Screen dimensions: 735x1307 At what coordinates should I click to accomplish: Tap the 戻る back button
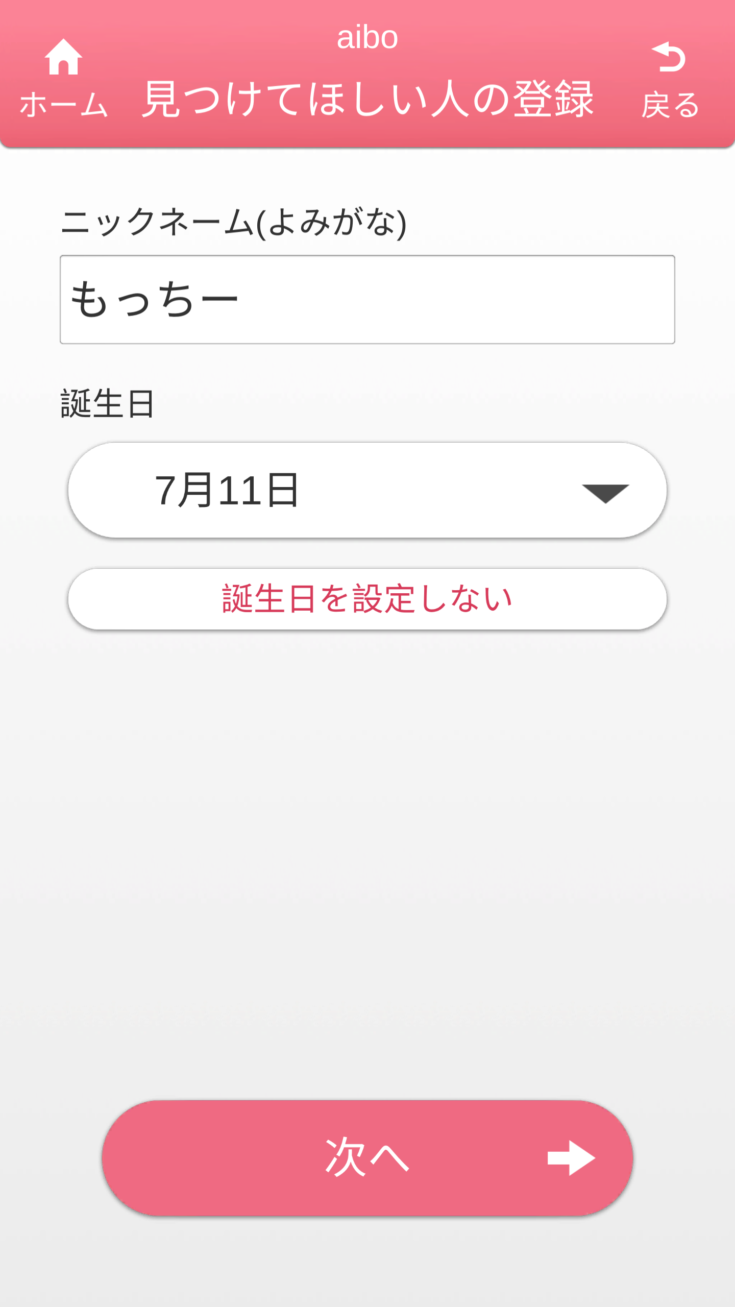pos(670,77)
